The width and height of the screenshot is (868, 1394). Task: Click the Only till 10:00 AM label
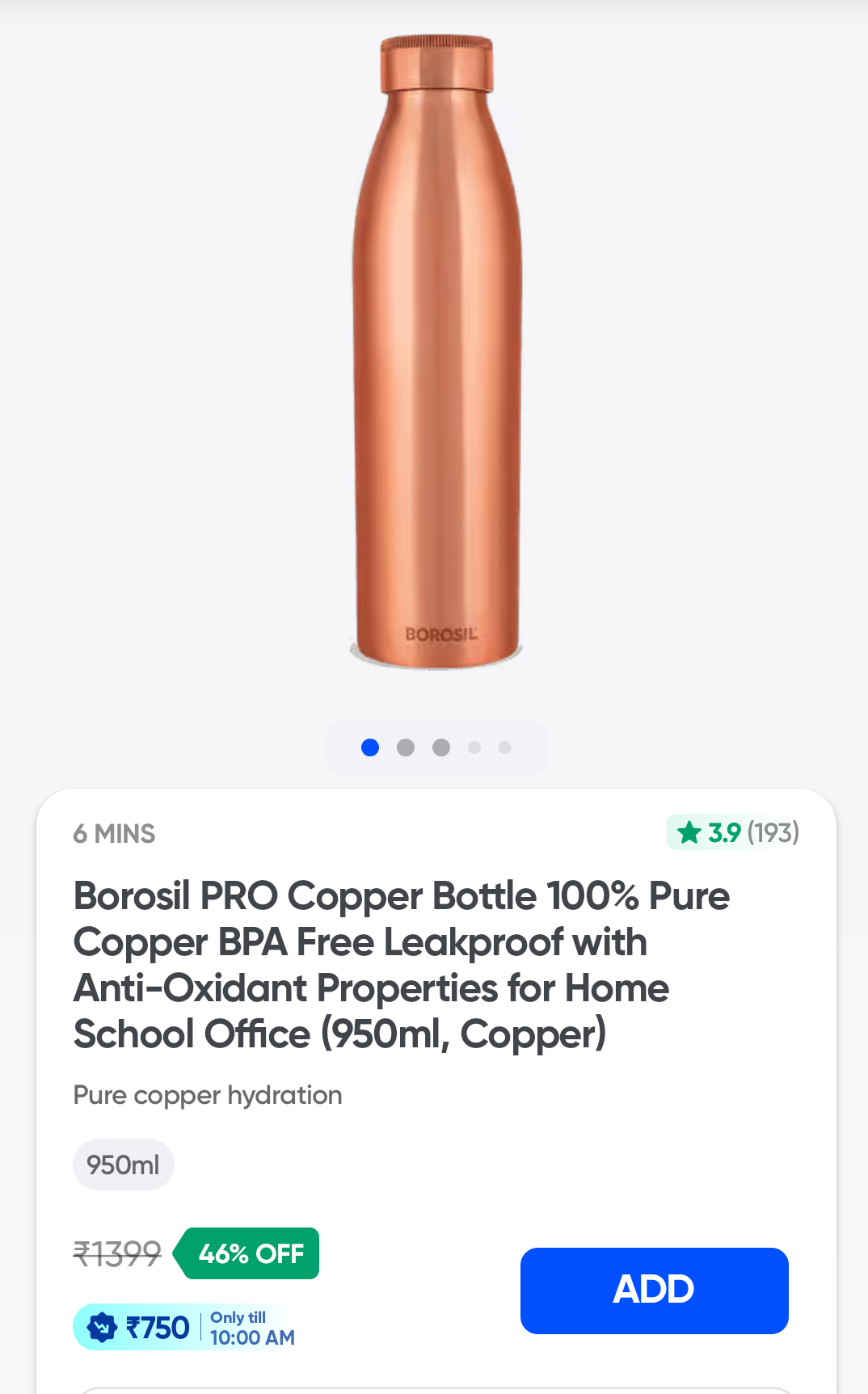pyautogui.click(x=252, y=1327)
